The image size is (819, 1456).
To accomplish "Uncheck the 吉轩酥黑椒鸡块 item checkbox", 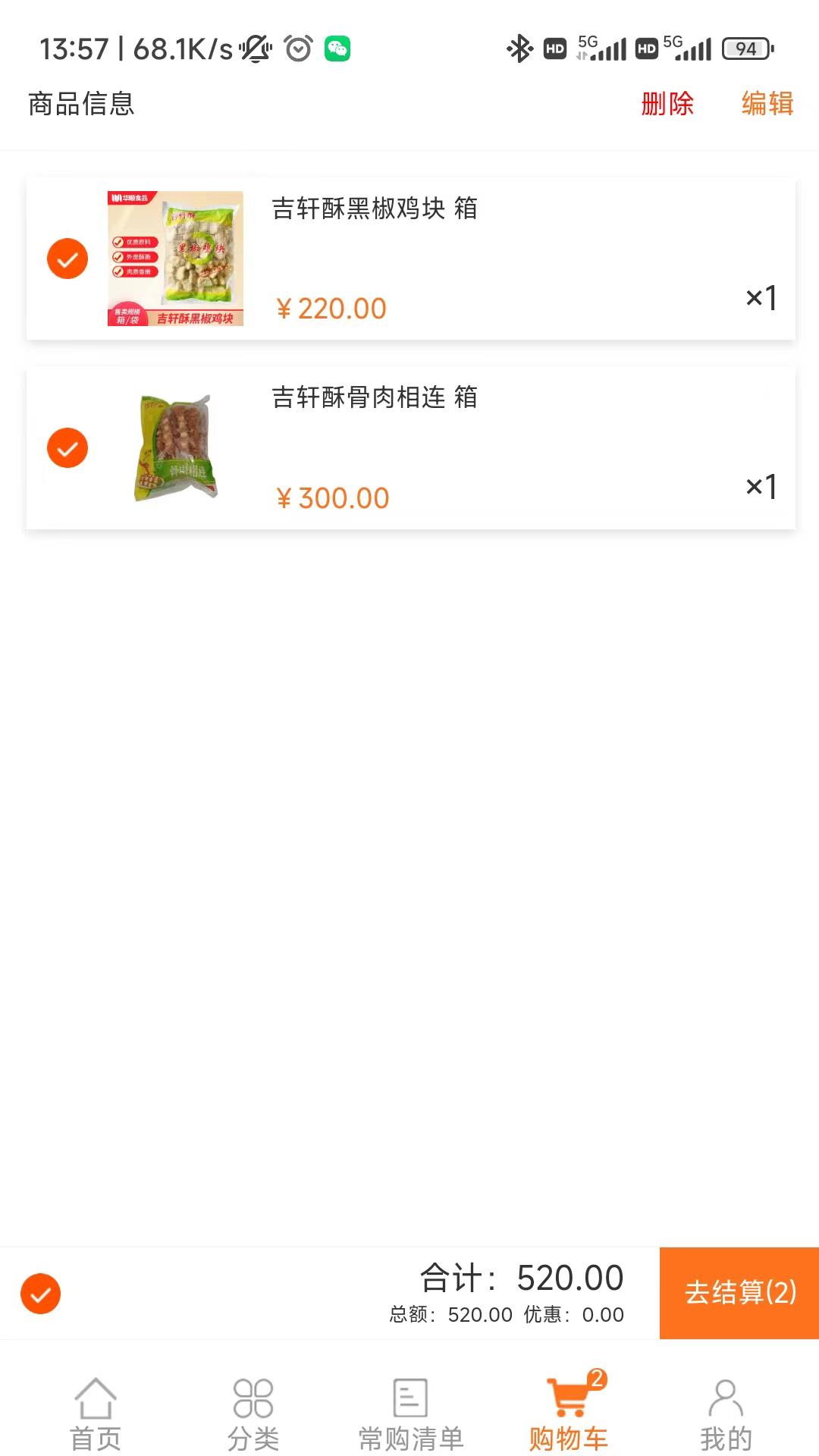I will [67, 259].
